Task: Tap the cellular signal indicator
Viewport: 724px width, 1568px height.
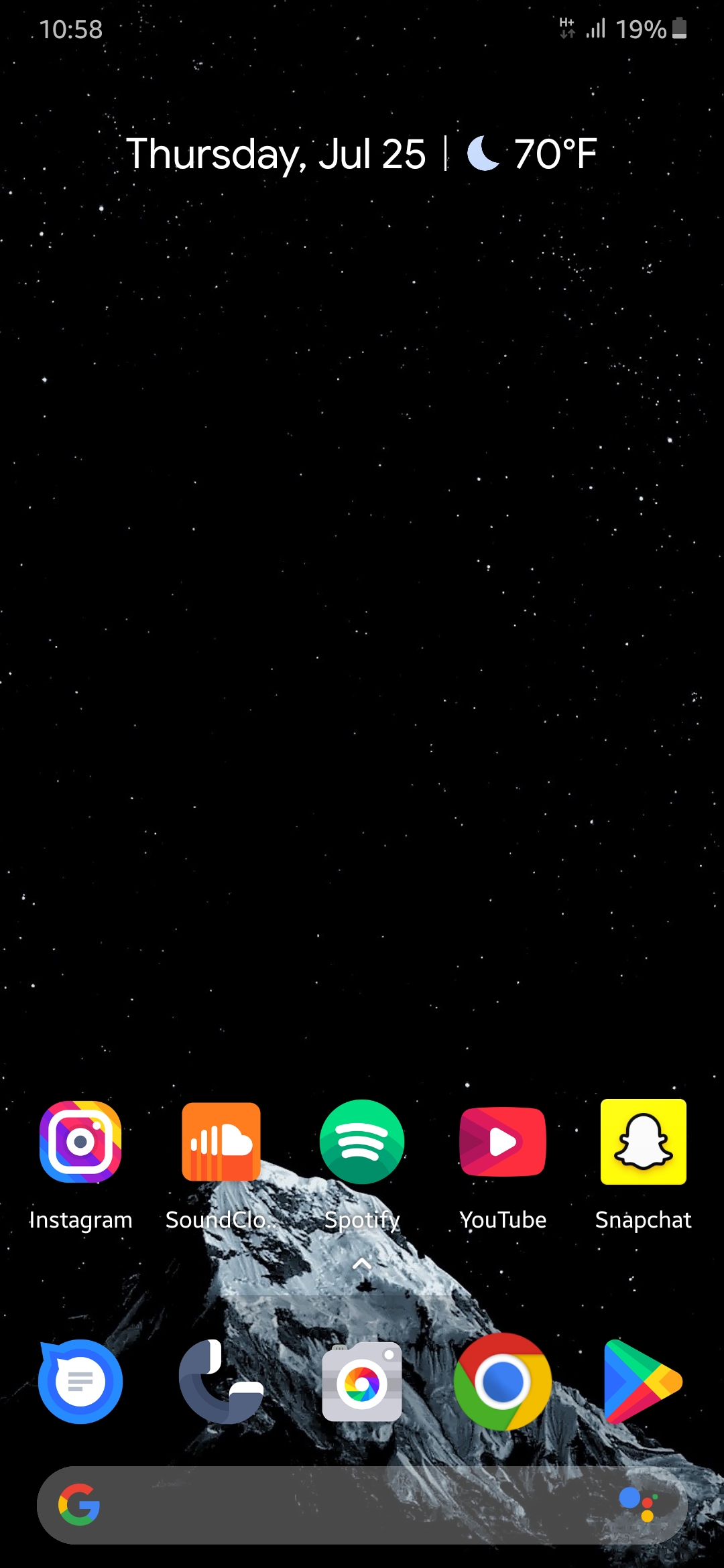Action: 595,29
